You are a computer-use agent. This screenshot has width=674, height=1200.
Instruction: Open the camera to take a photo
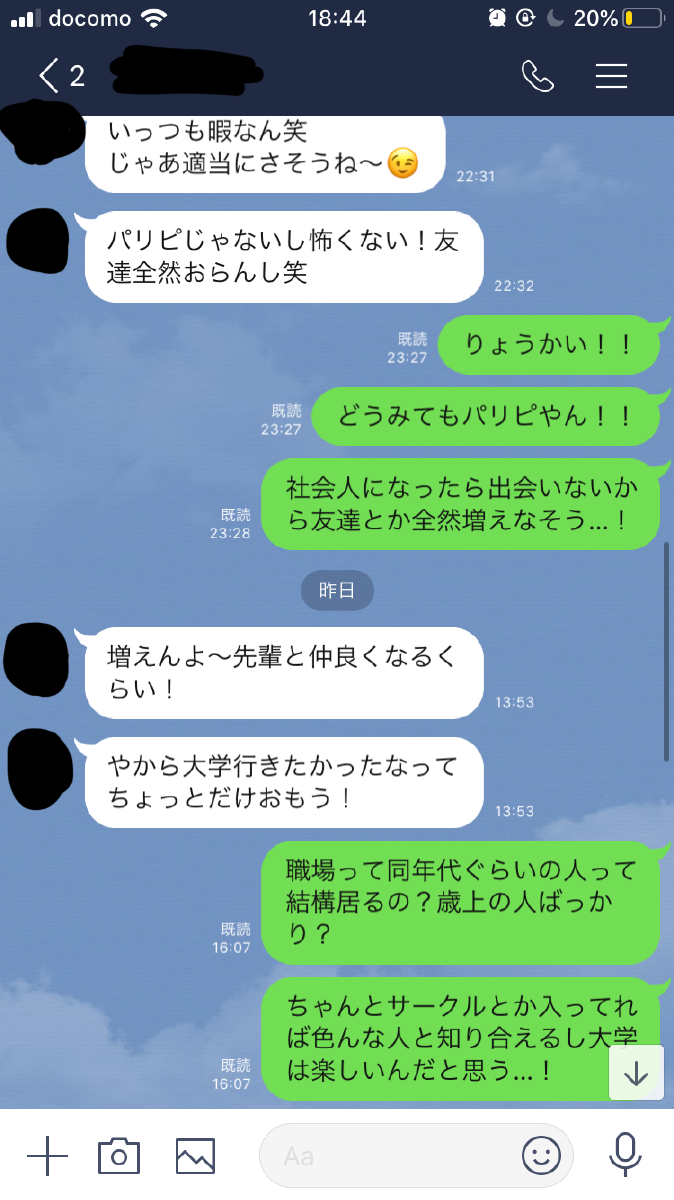(118, 1156)
